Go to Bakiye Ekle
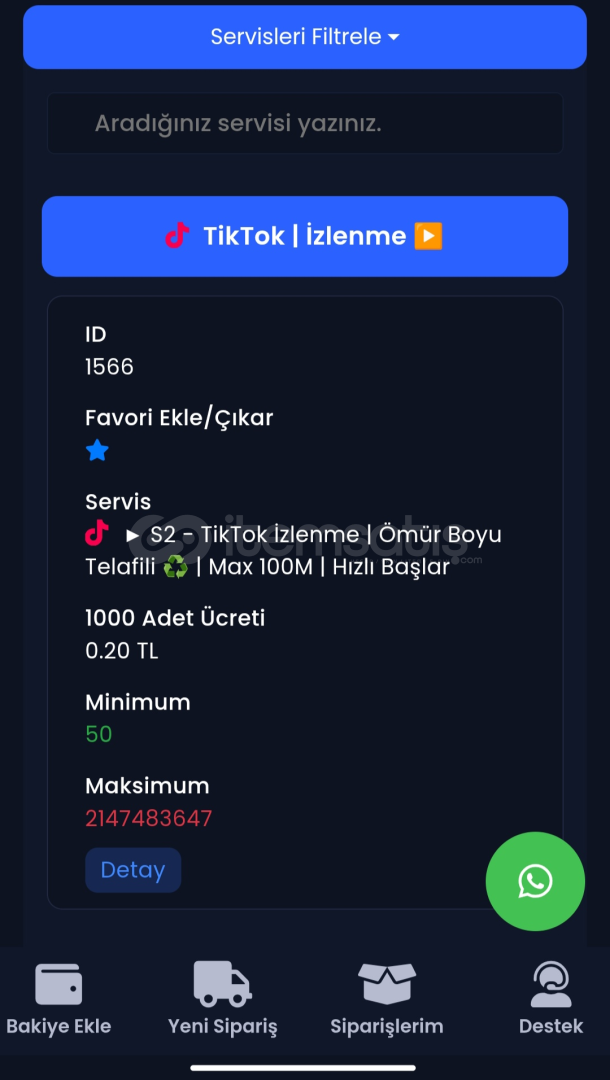 (59, 999)
